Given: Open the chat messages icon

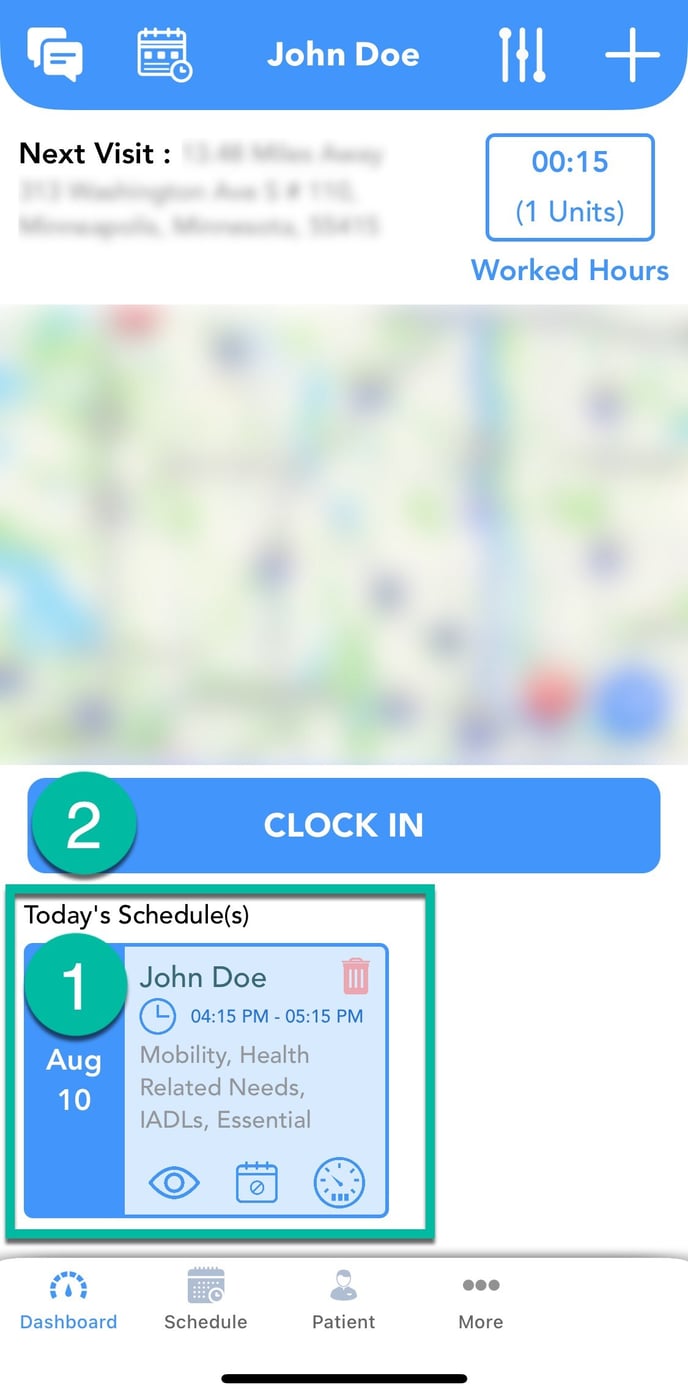Looking at the screenshot, I should pyautogui.click(x=55, y=54).
